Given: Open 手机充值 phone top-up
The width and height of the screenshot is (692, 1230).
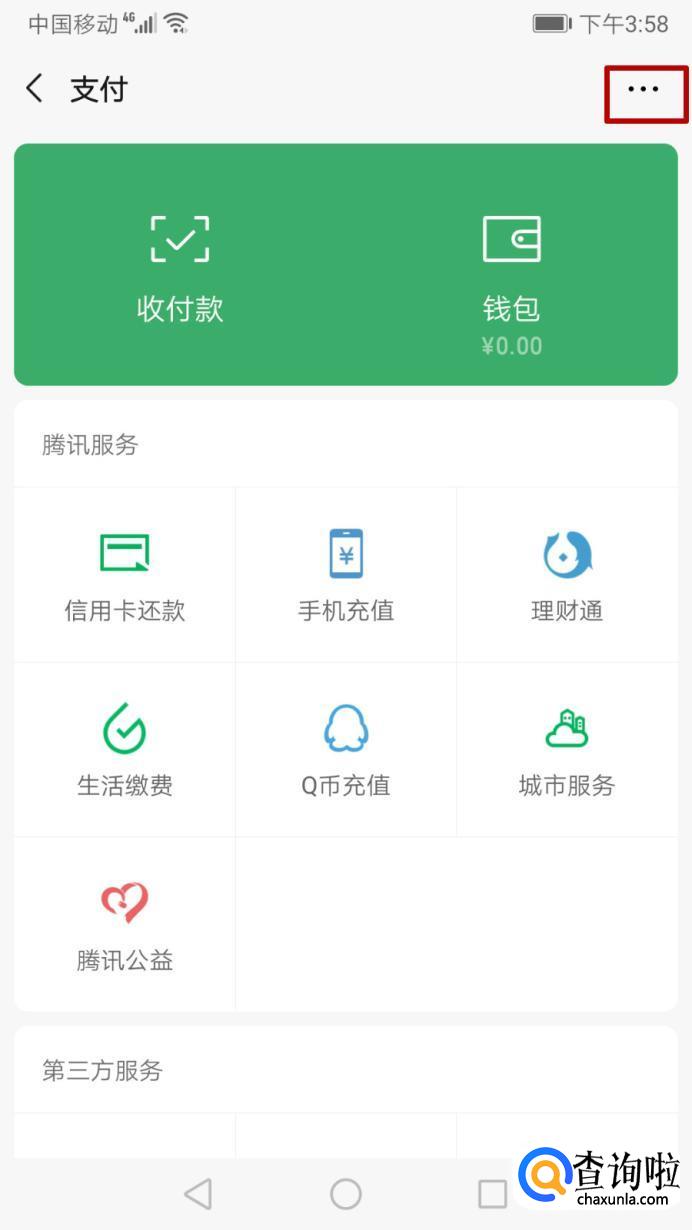Looking at the screenshot, I should (346, 575).
